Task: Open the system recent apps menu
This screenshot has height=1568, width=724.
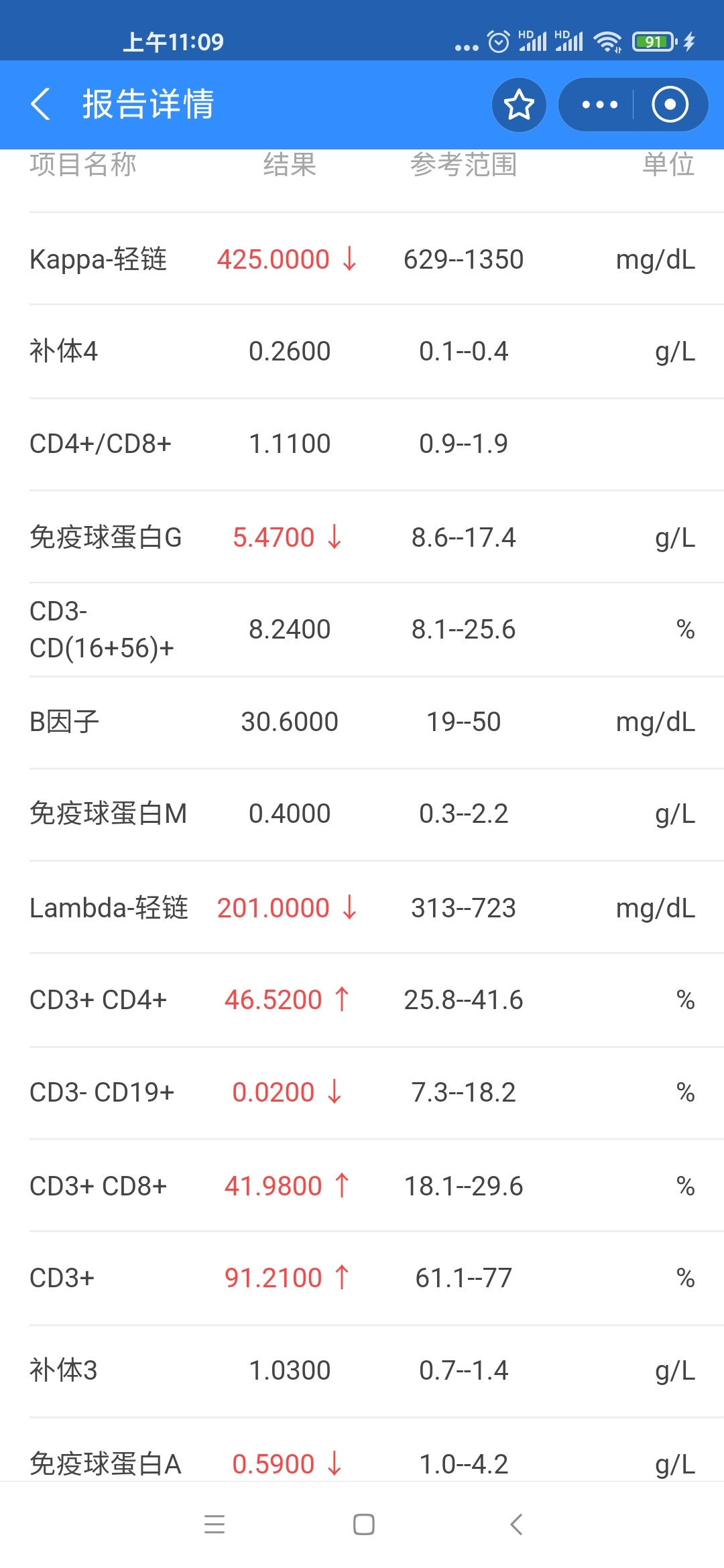Action: coord(215,1524)
